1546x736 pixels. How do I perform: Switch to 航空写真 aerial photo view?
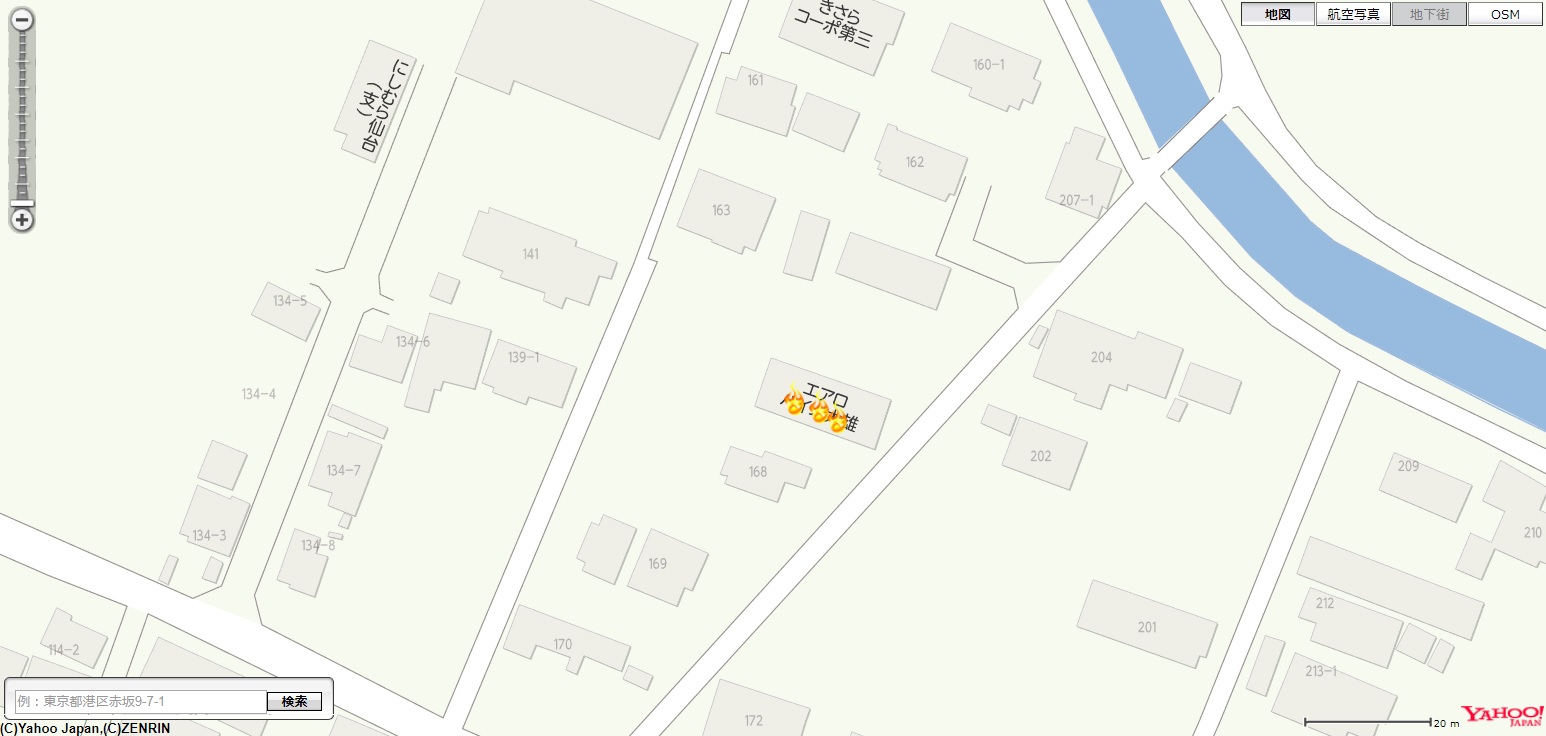1353,14
